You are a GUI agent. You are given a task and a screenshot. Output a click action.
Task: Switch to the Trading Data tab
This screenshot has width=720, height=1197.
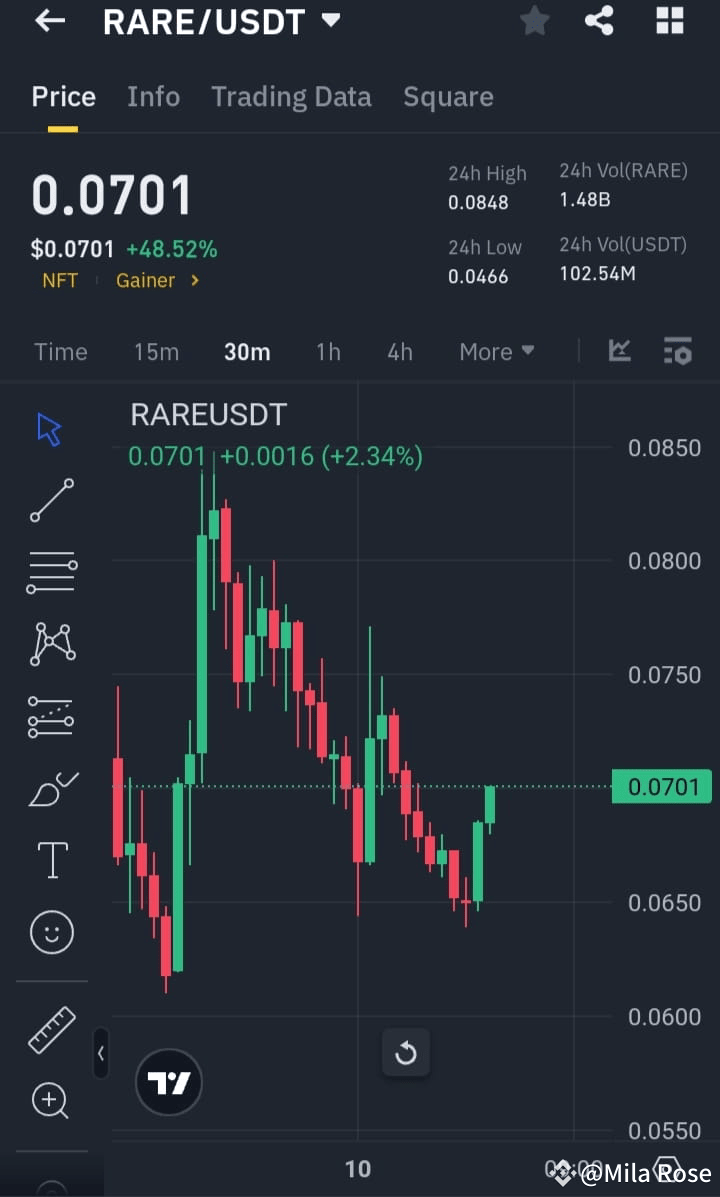tap(291, 96)
